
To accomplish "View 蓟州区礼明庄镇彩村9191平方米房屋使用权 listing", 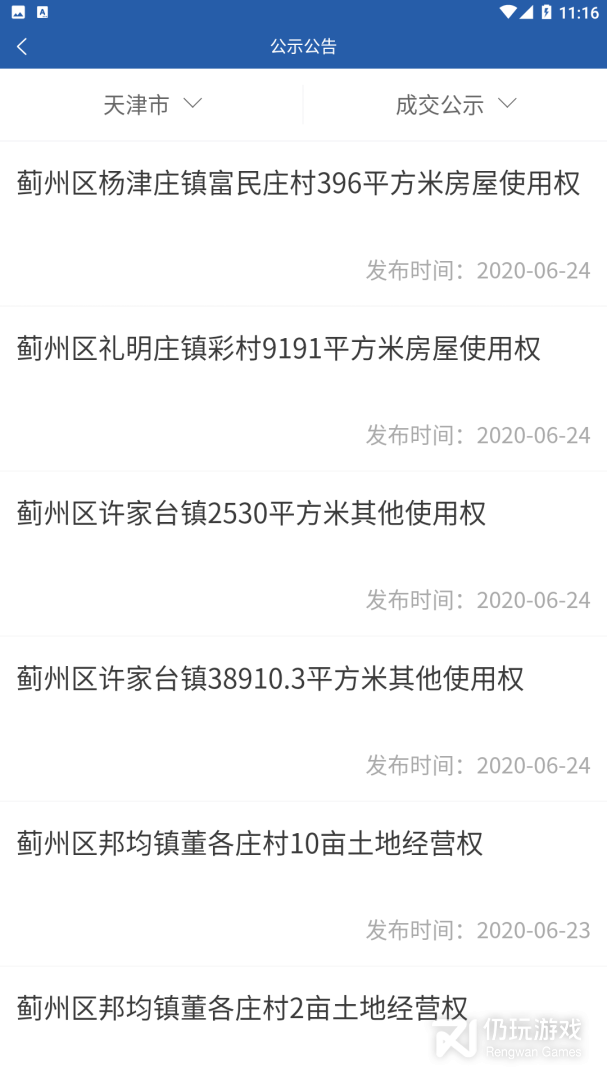I will click(x=279, y=349).
